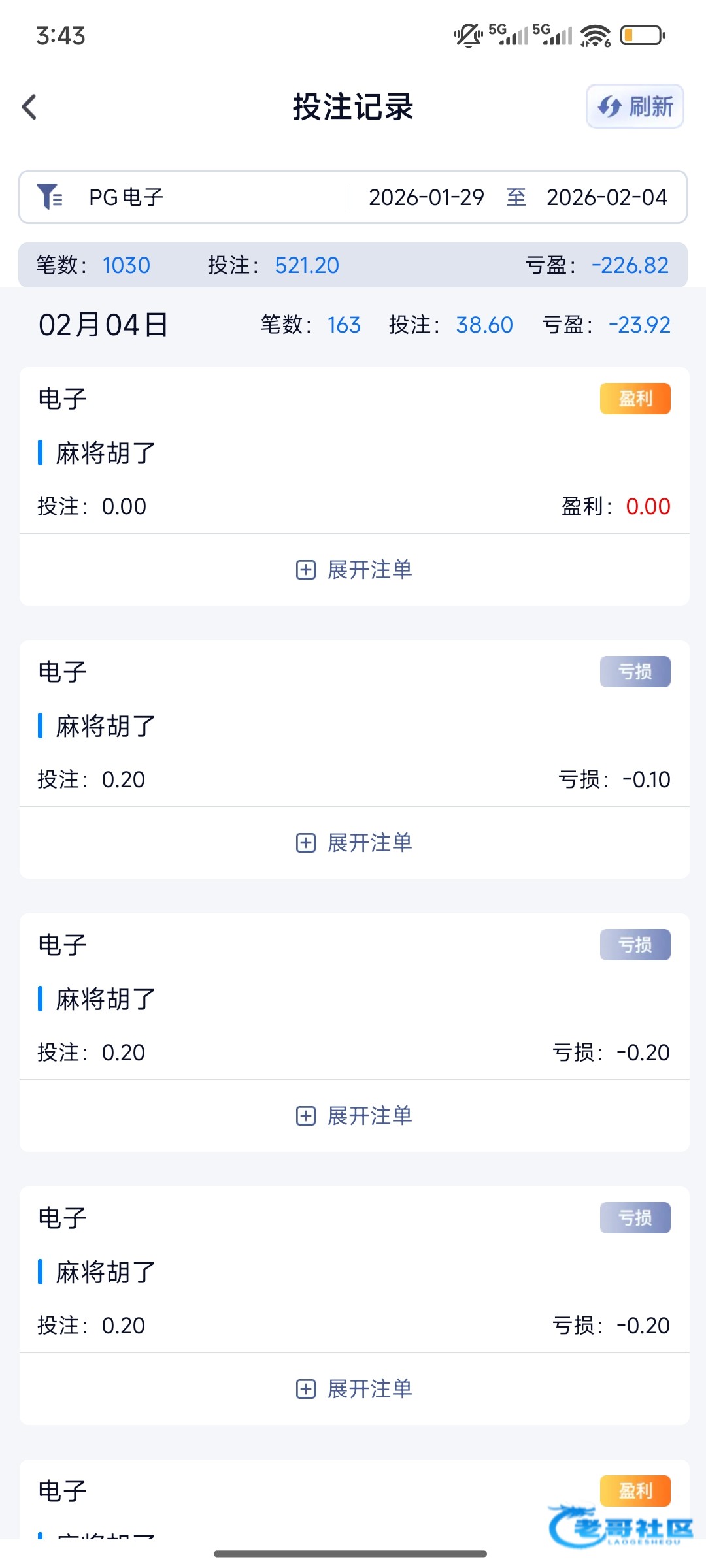The width and height of the screenshot is (706, 1568).
Task: Expand 展开注单 on the 亏损 -0.10 bet
Action: [354, 843]
